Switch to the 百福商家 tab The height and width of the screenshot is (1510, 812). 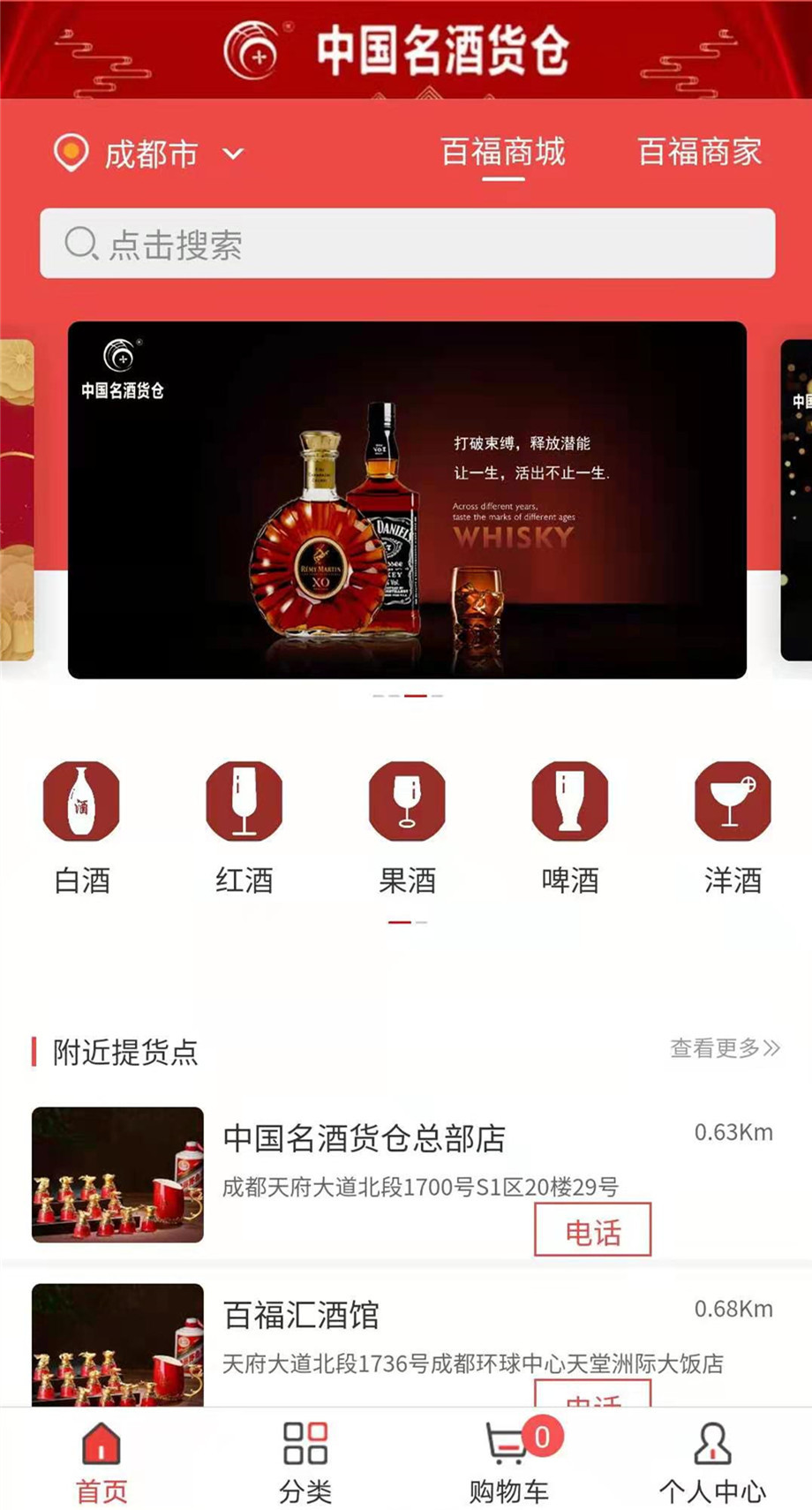tap(699, 152)
